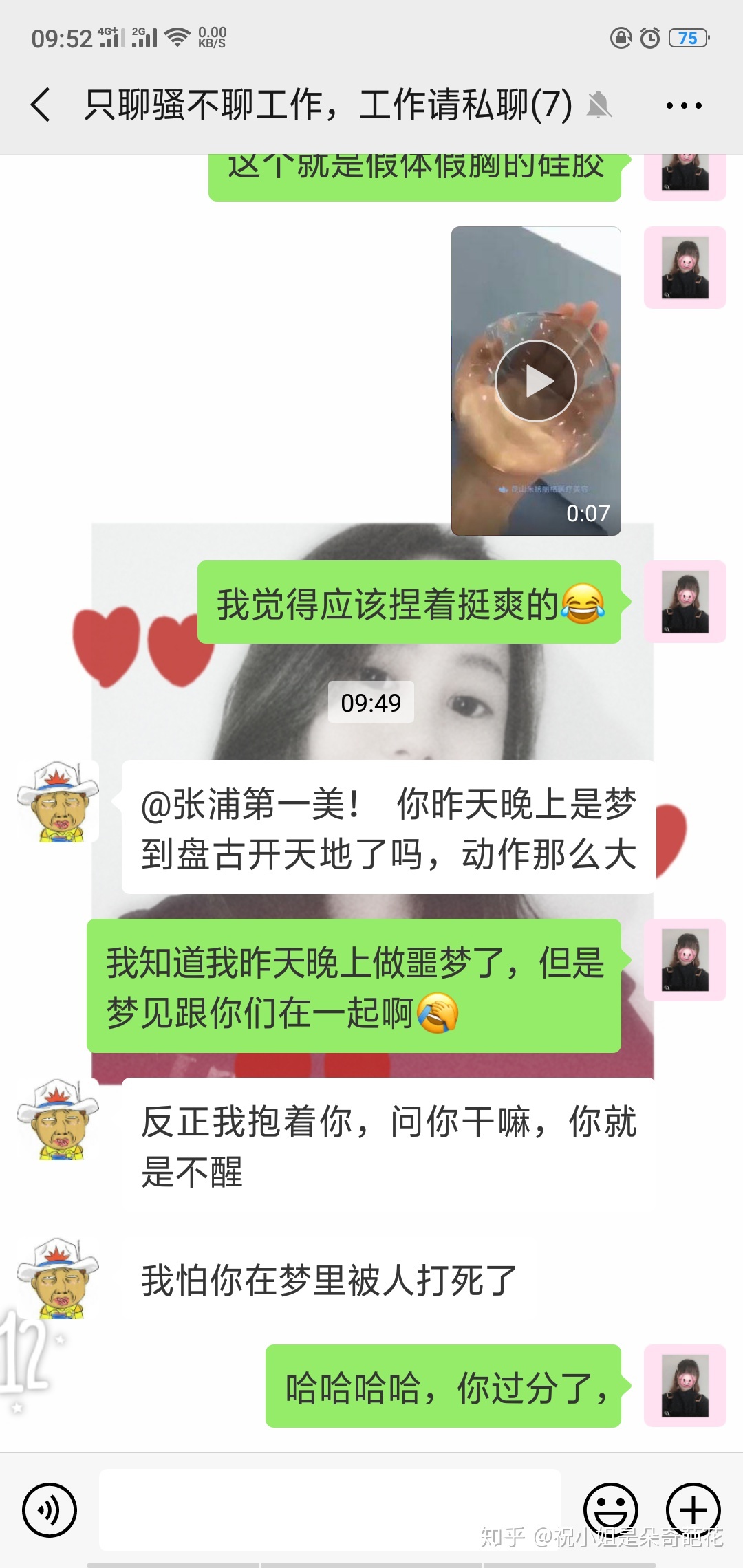
Task: Switch to voice message input
Action: coord(50,1510)
